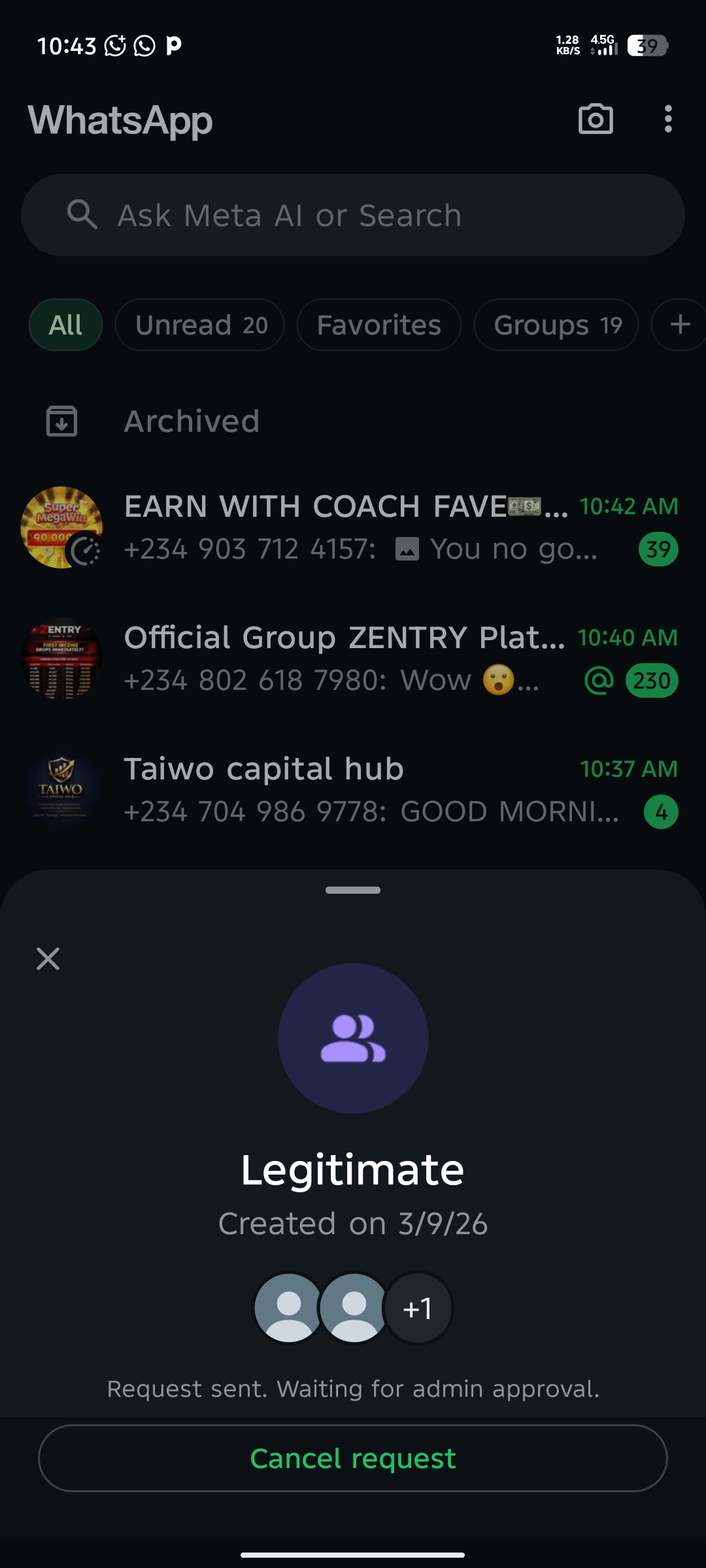Viewport: 706px width, 1568px height.
Task: Open the three-dot overflow menu
Action: (x=667, y=120)
